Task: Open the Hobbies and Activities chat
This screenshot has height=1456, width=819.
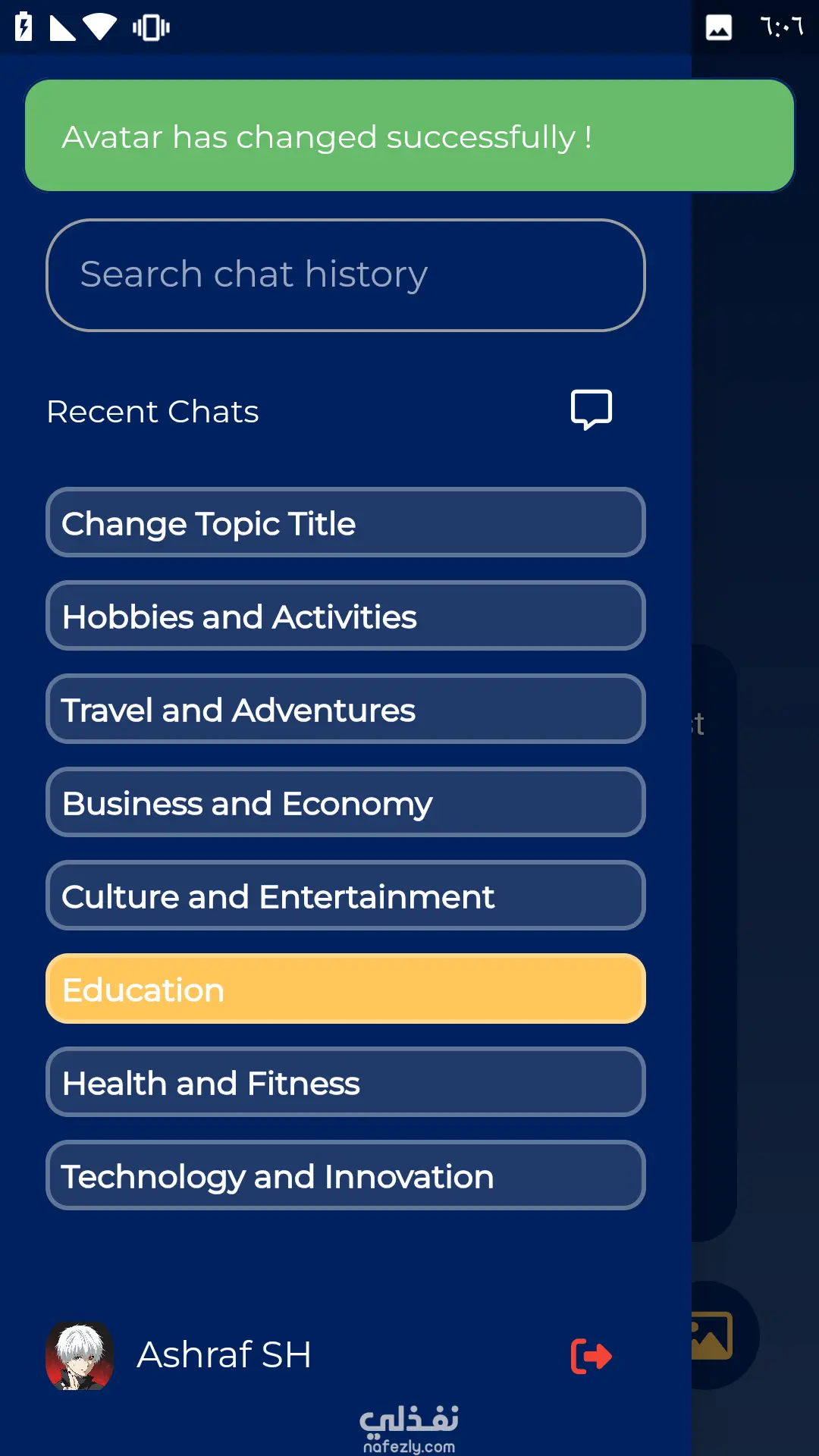Action: tap(345, 616)
